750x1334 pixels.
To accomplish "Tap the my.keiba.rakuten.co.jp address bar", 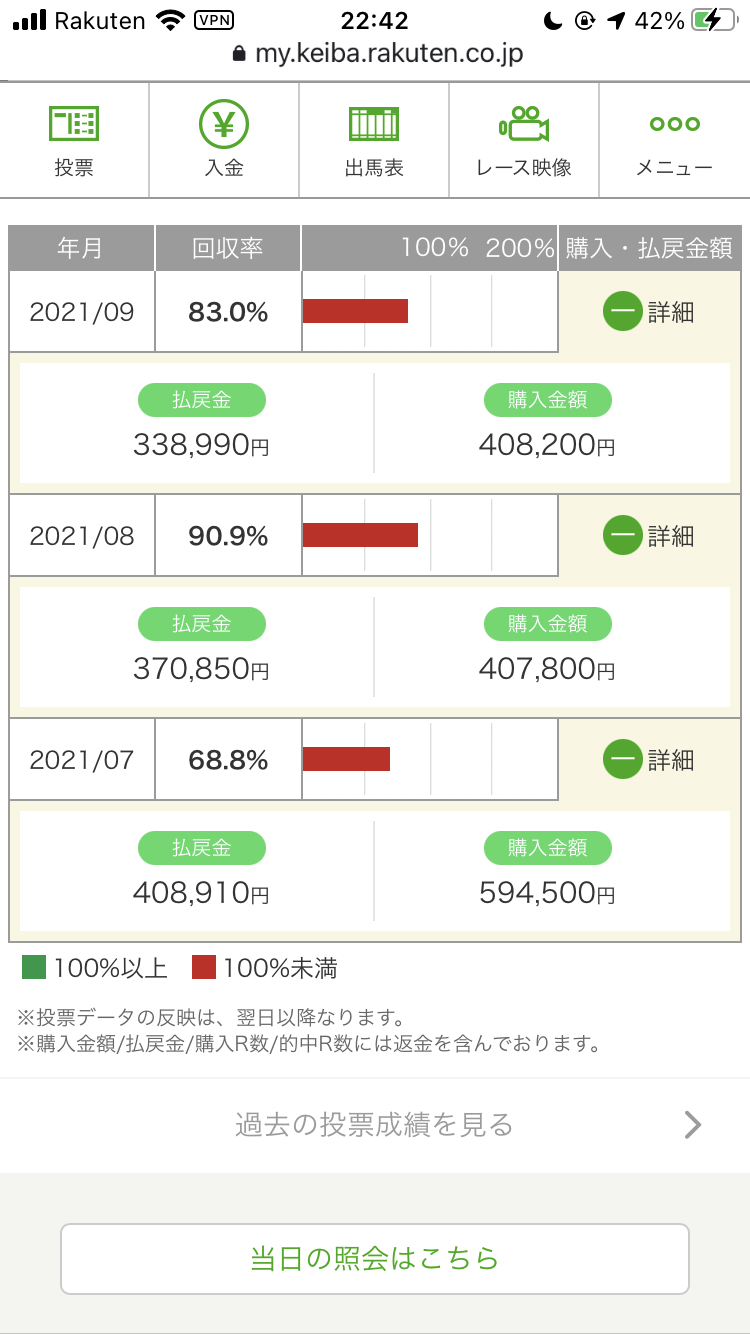I will click(x=375, y=54).
